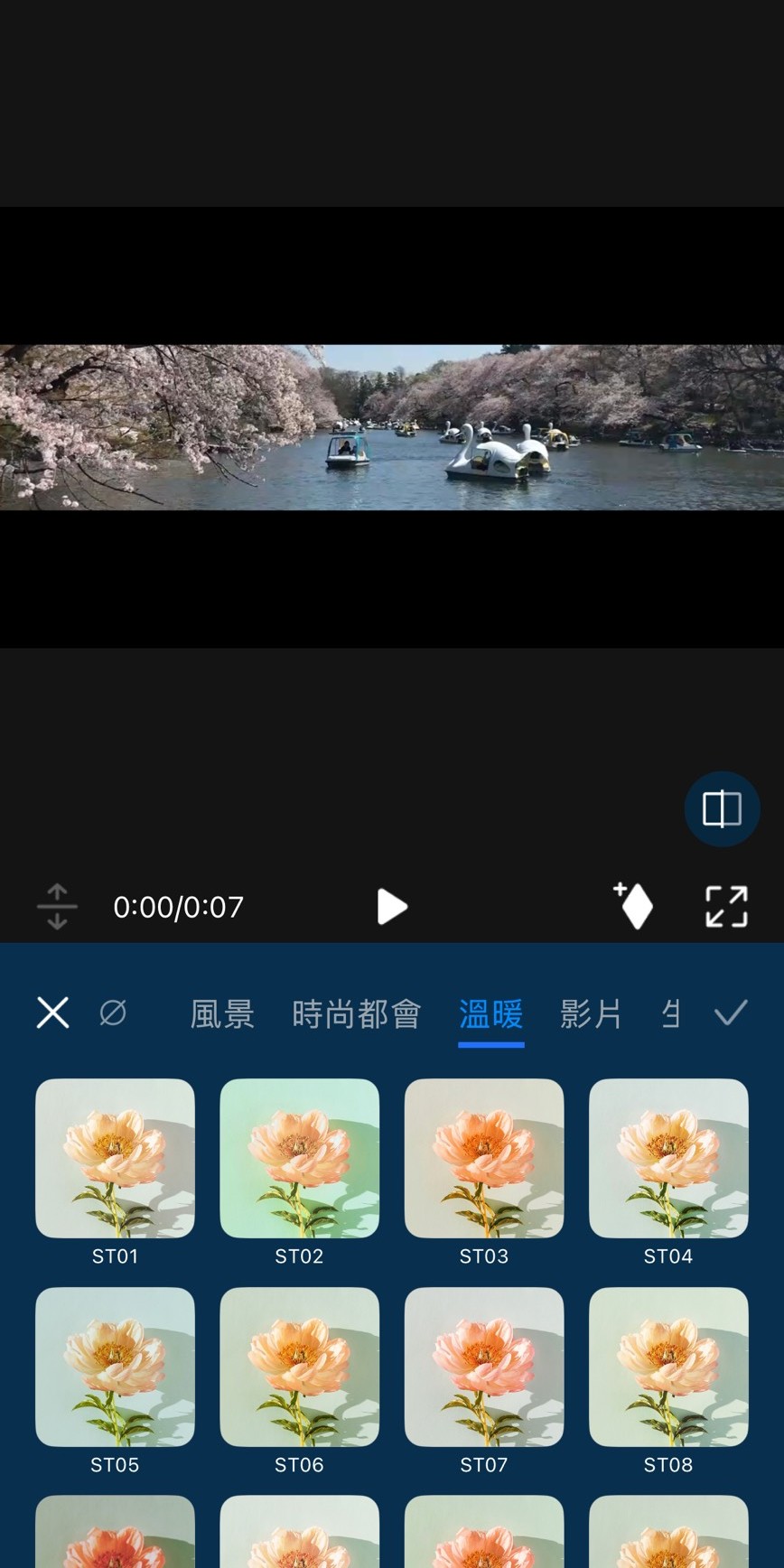This screenshot has width=784, height=1568.
Task: Expand the timeline with the up-down arrows icon
Action: [x=55, y=907]
